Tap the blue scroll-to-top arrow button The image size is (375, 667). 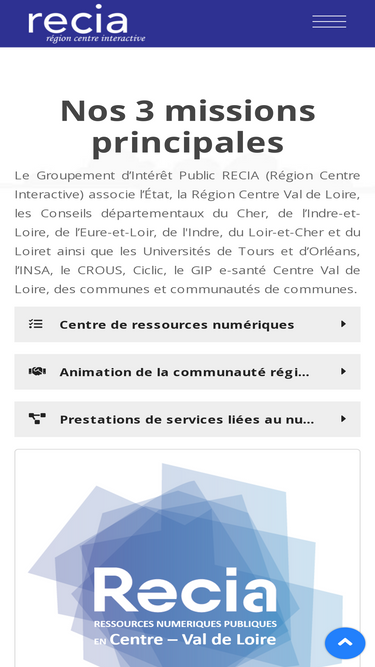coord(345,643)
